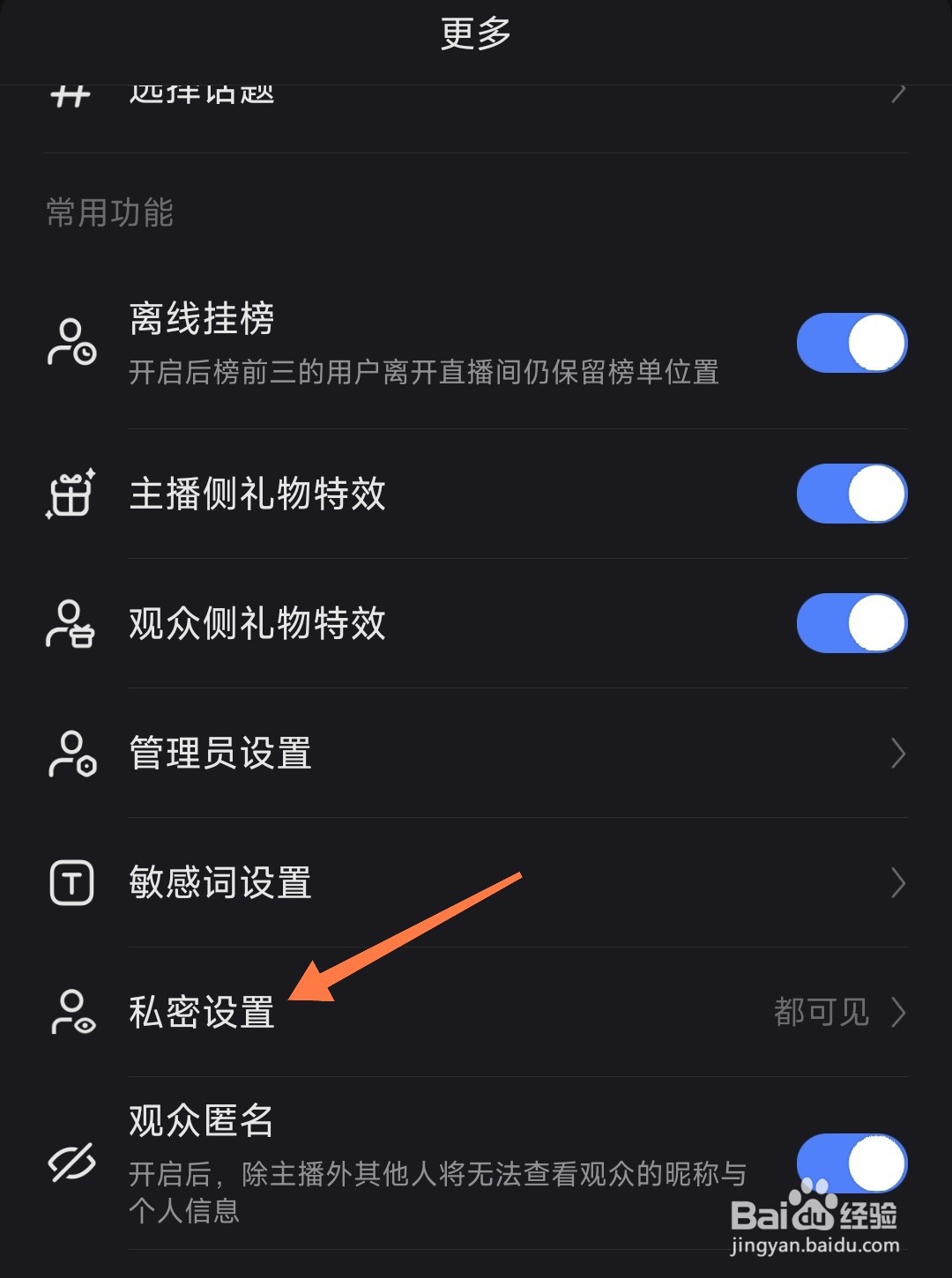Click the 观众侧礼物特效 audience gift icon
The image size is (952, 1278).
click(69, 624)
